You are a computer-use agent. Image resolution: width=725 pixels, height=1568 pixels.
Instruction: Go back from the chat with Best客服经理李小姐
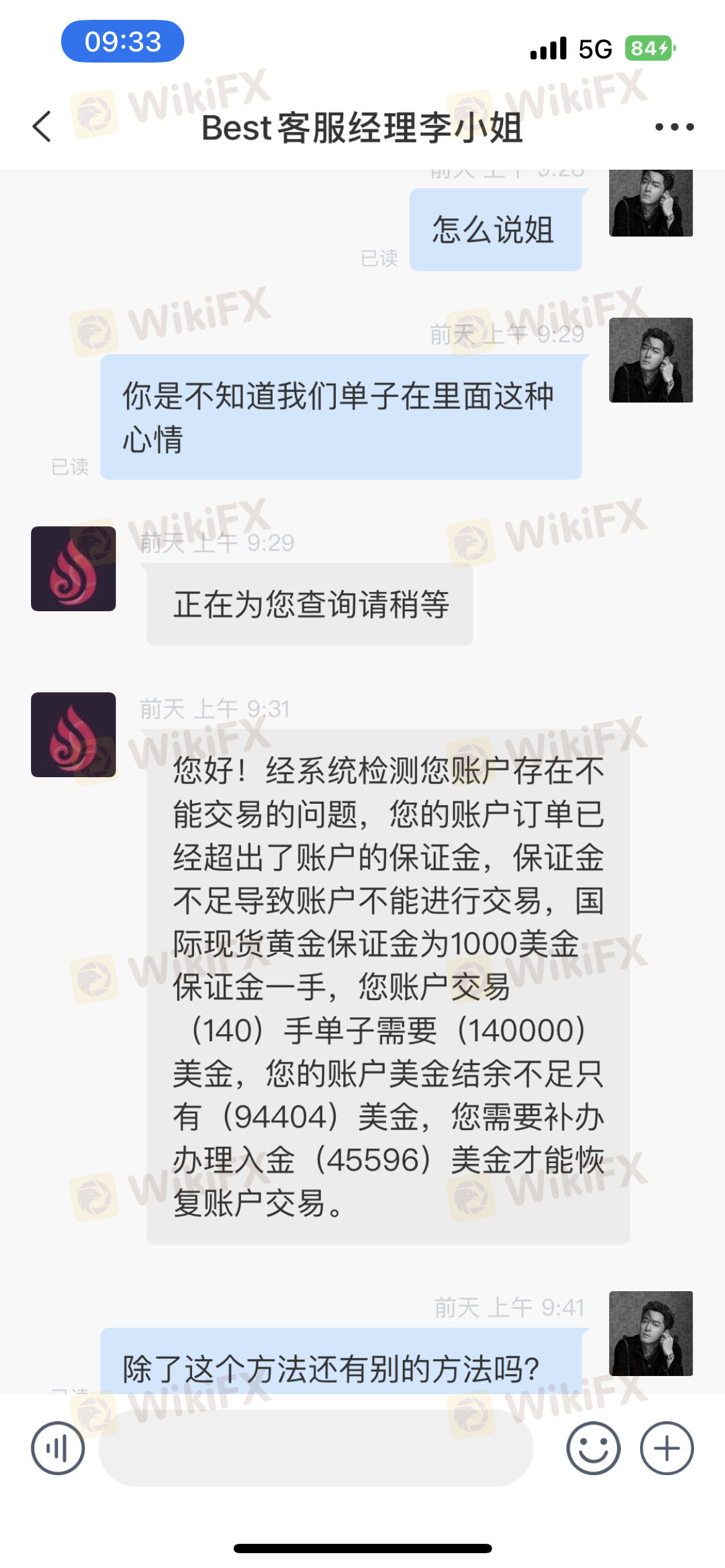[42, 127]
